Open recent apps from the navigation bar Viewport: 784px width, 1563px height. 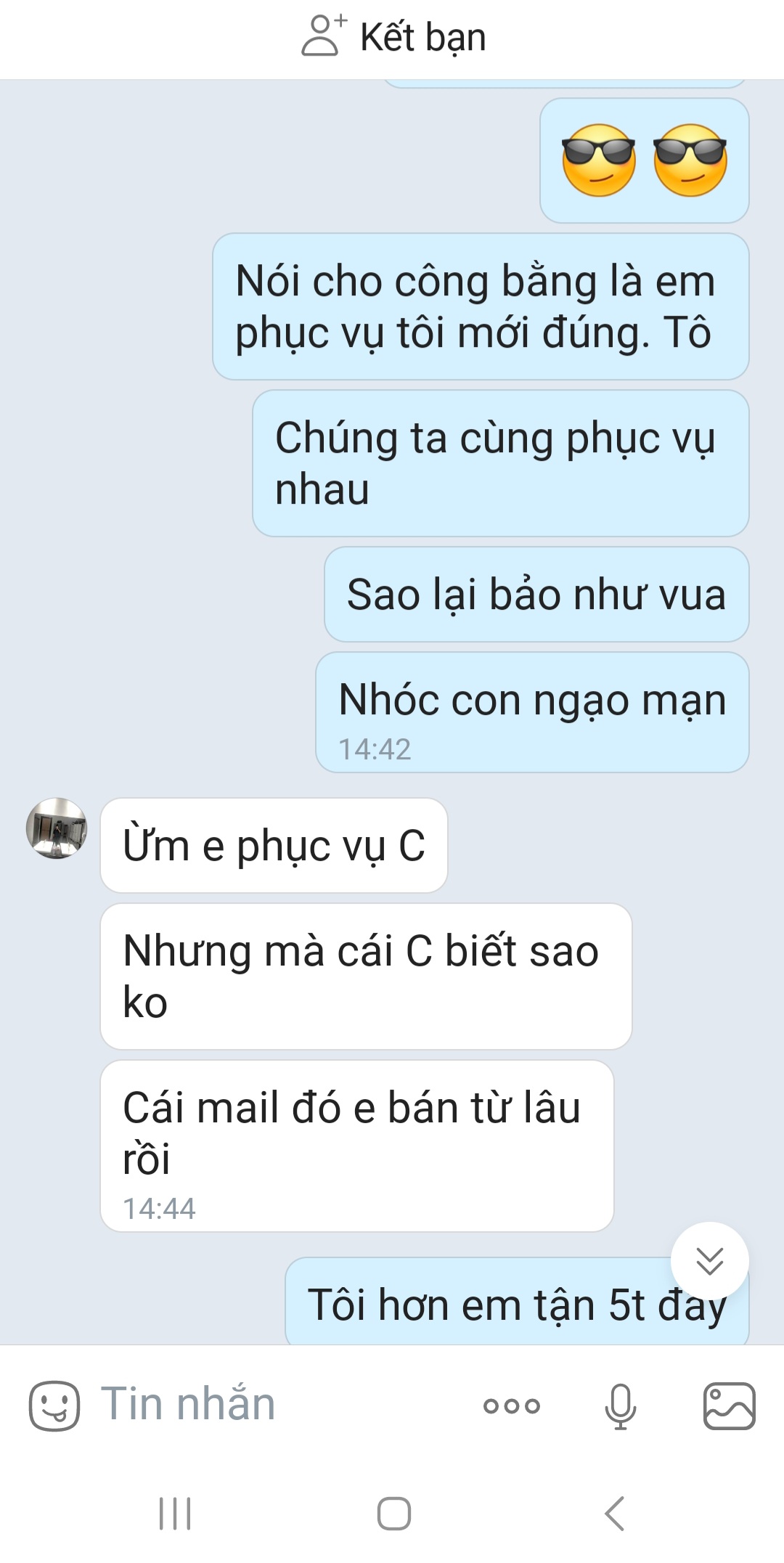175,1514
